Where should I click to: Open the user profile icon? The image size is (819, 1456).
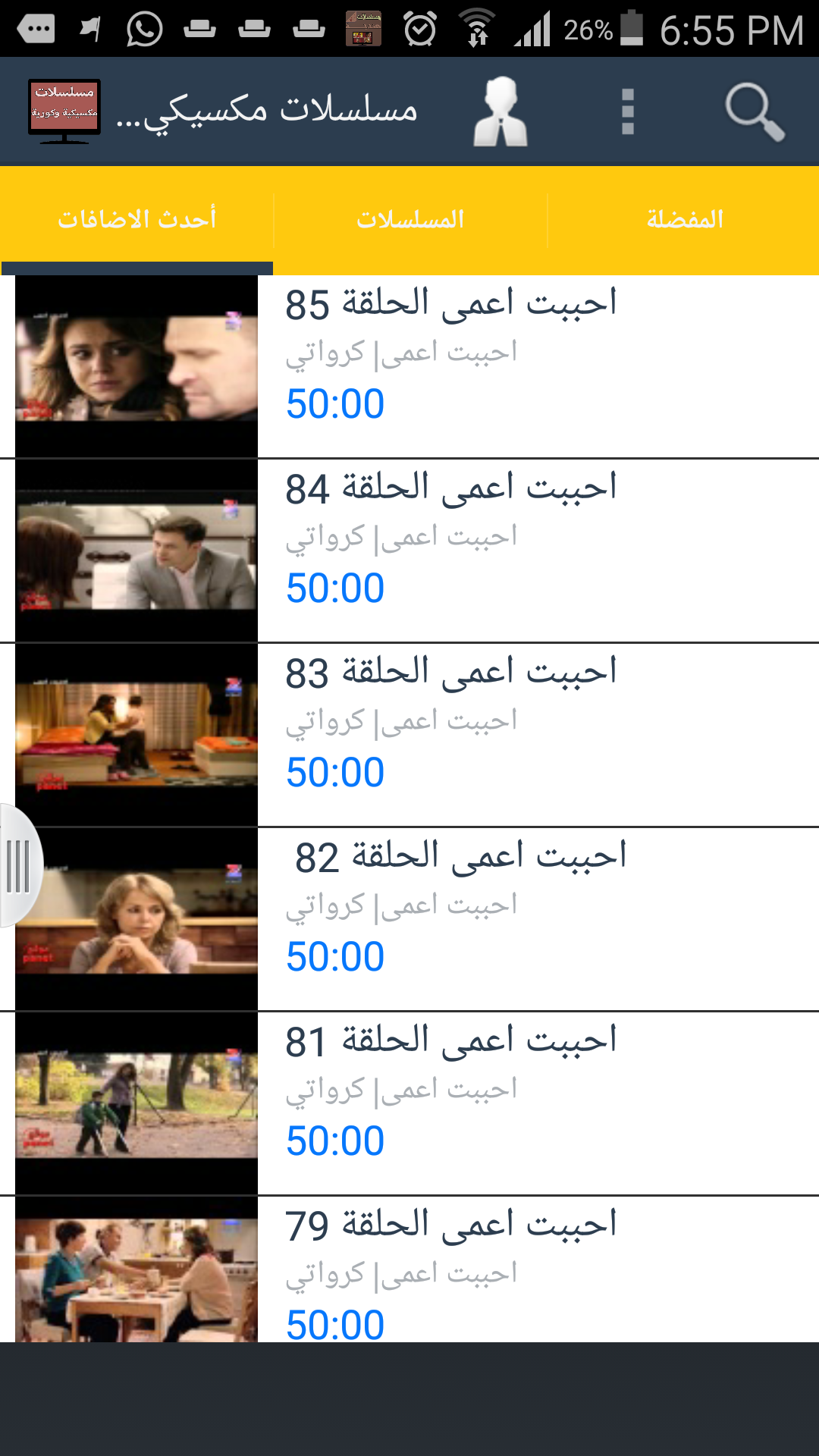(x=500, y=112)
